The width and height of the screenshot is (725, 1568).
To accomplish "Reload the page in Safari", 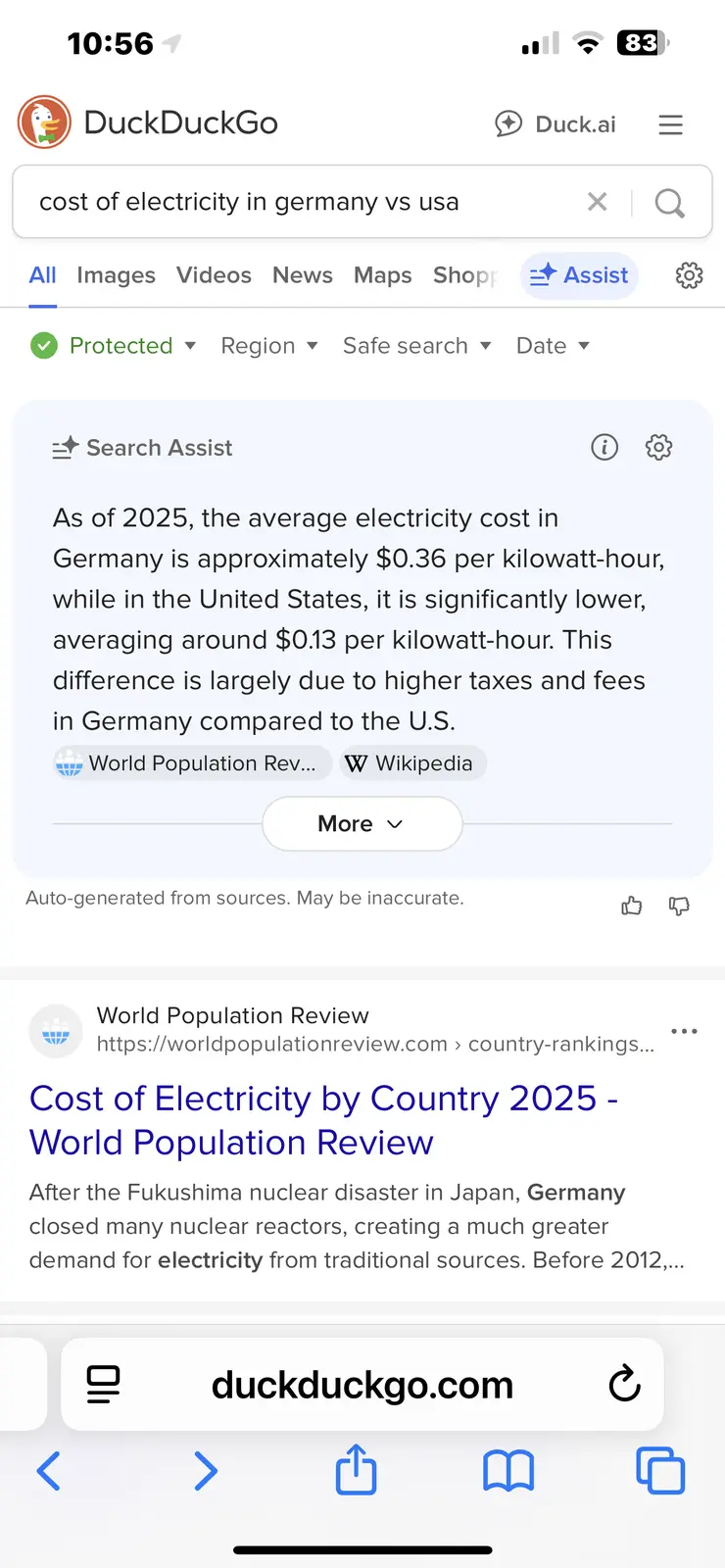I will click(x=624, y=1384).
